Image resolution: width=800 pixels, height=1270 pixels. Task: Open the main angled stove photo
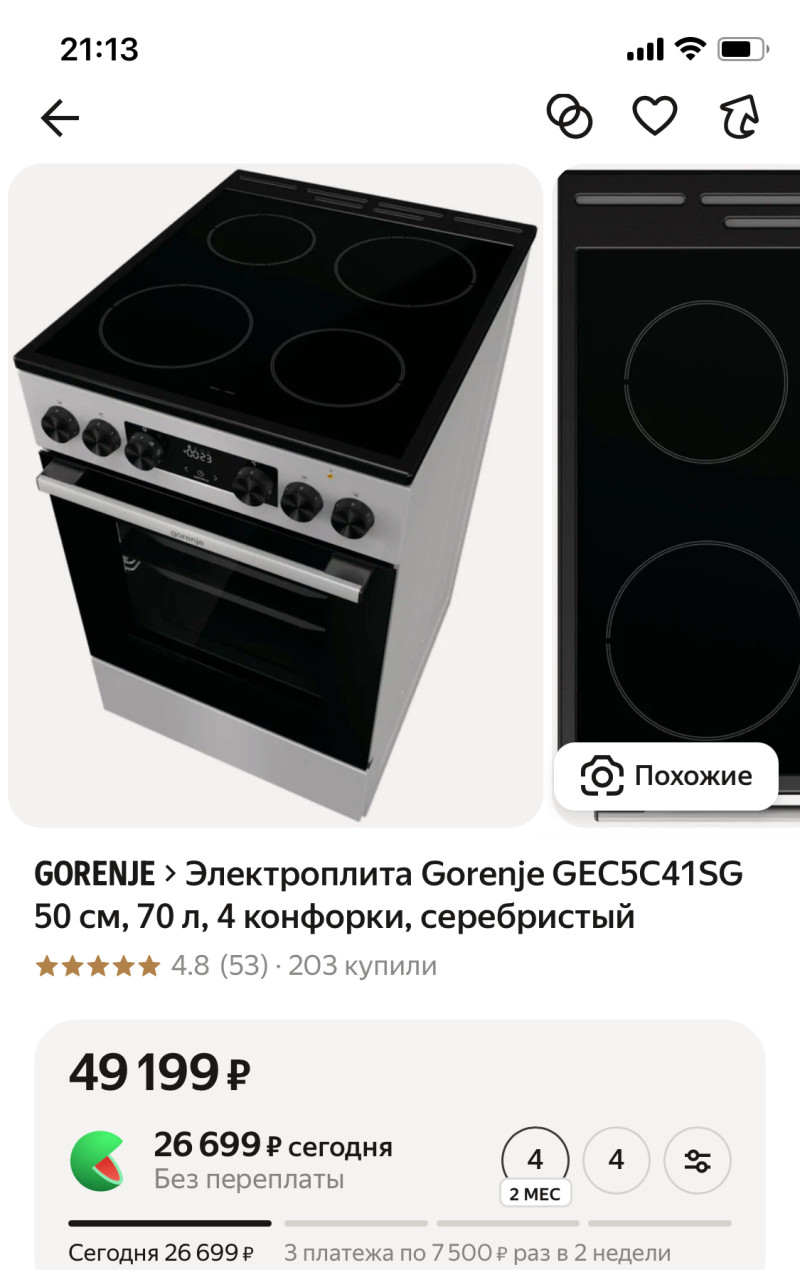[x=275, y=495]
